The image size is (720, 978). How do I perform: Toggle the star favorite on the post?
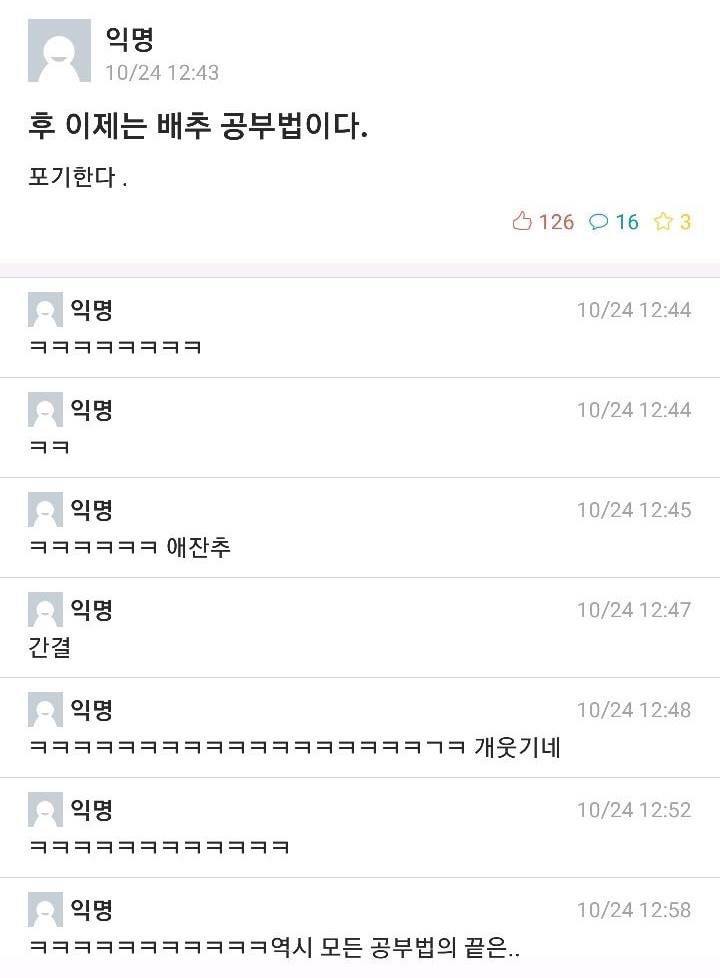point(665,222)
